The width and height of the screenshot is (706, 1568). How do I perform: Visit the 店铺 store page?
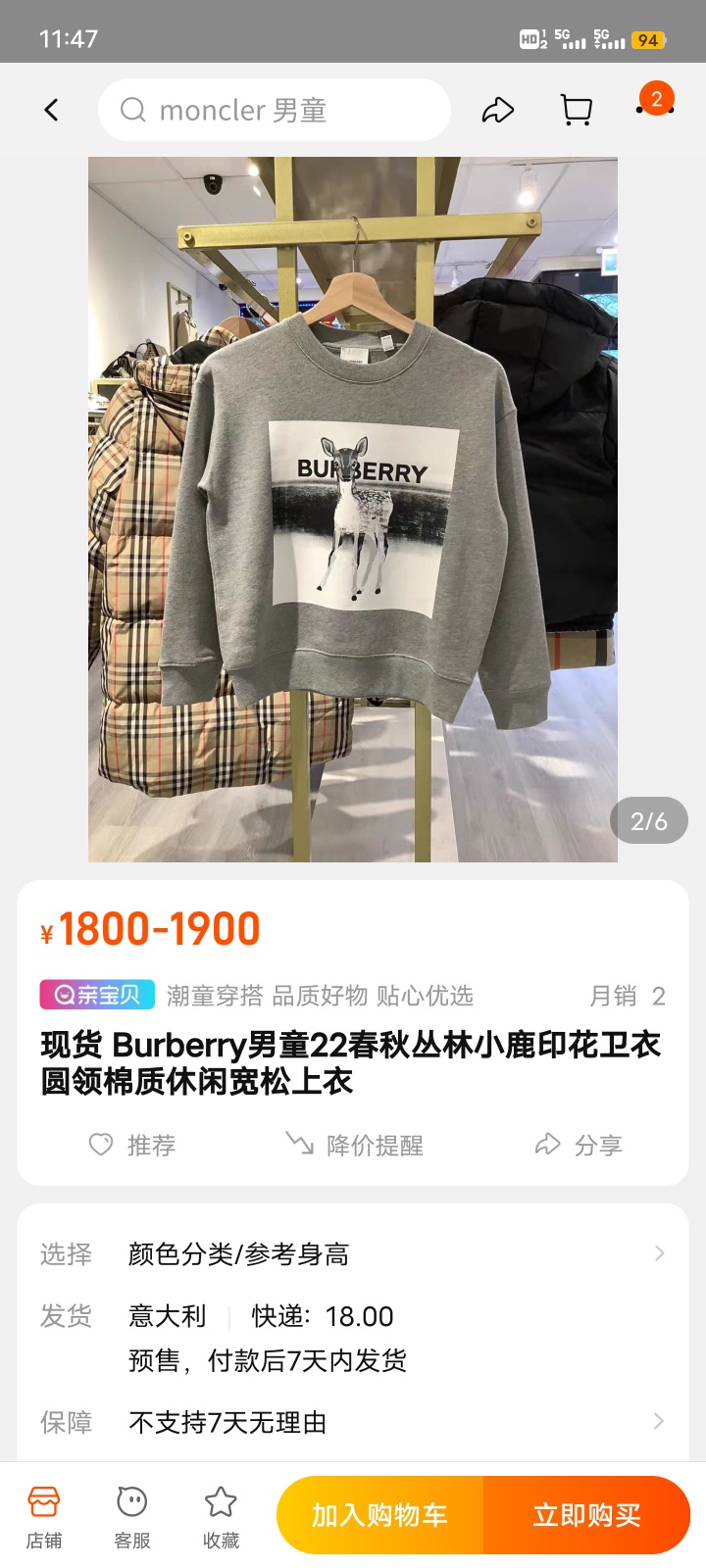(x=44, y=1516)
